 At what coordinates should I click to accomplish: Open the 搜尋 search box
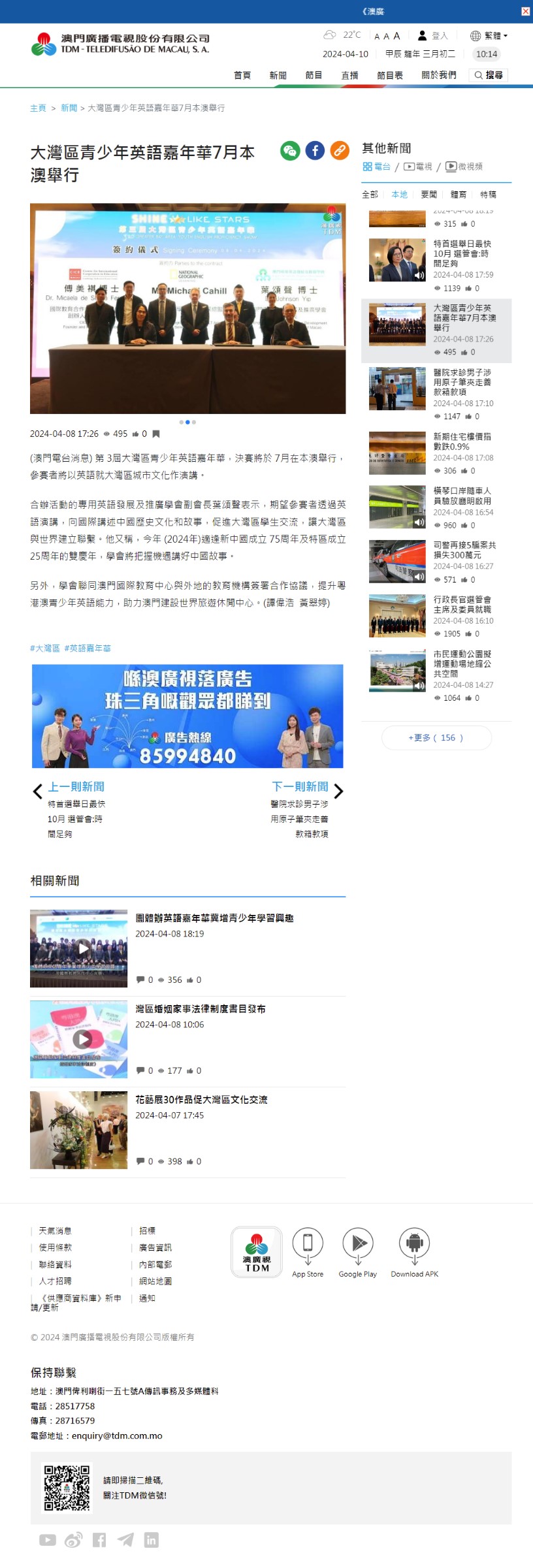click(489, 75)
